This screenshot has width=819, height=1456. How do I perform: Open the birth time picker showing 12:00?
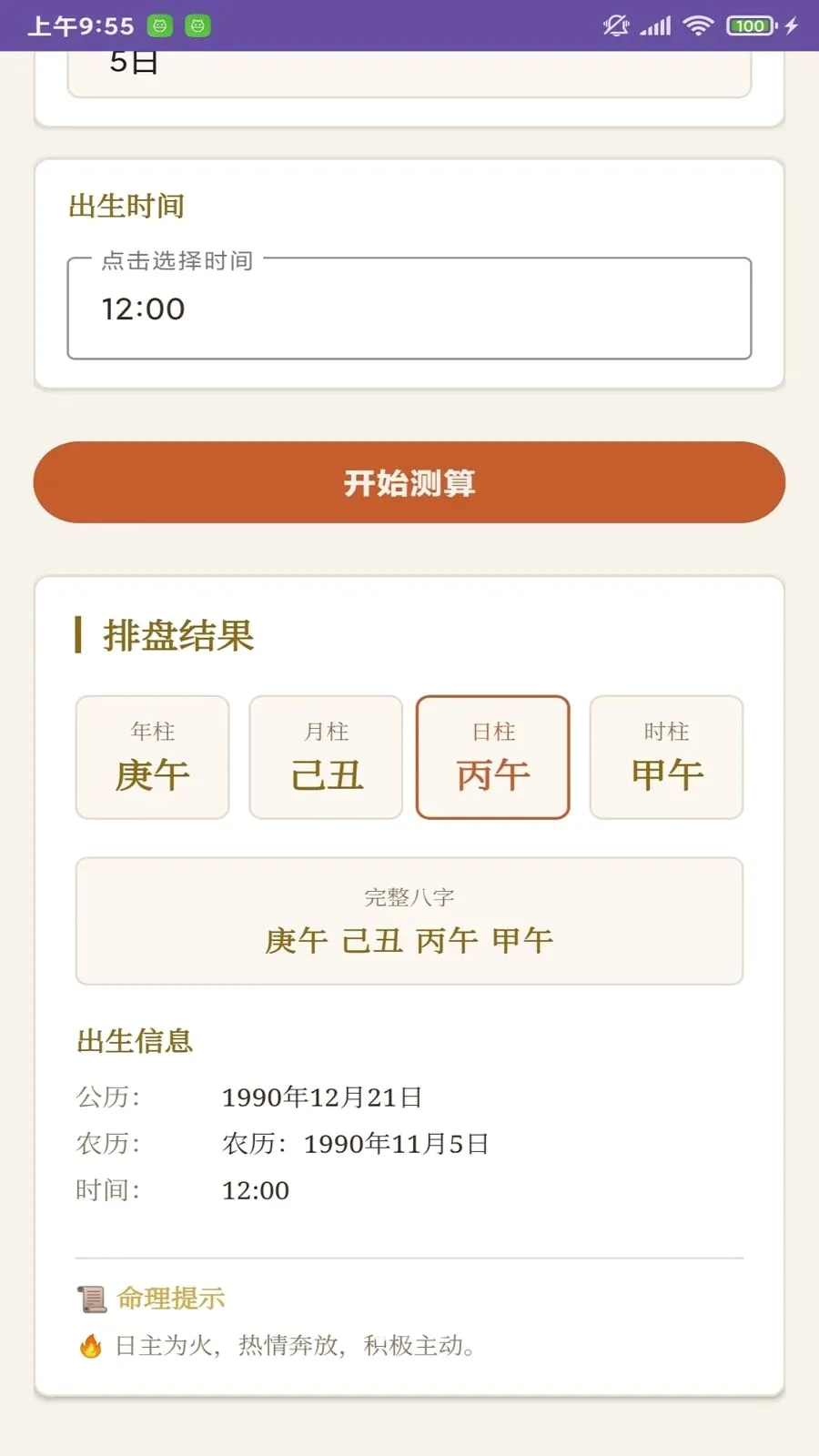[409, 308]
